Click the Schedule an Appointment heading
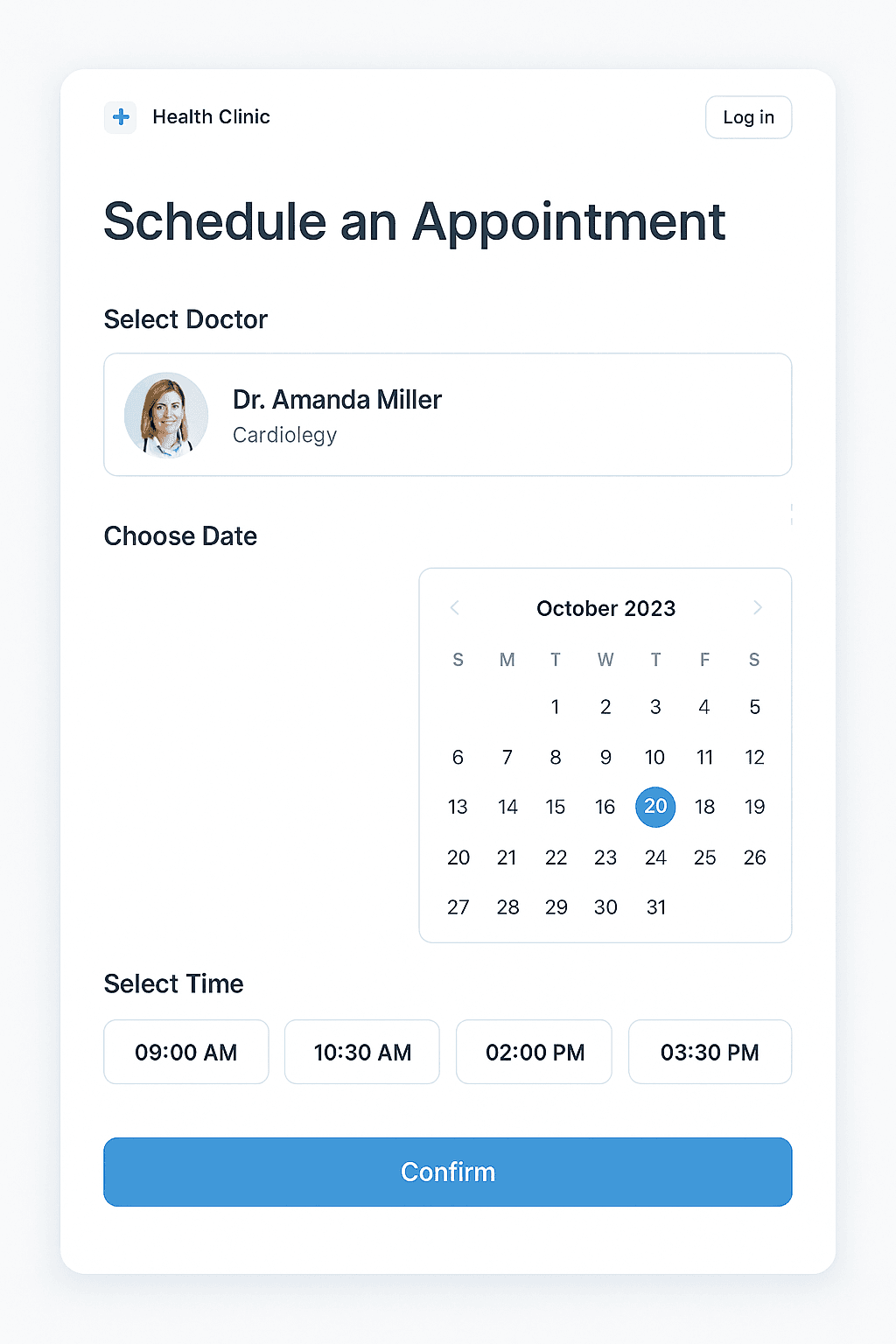 pos(415,221)
